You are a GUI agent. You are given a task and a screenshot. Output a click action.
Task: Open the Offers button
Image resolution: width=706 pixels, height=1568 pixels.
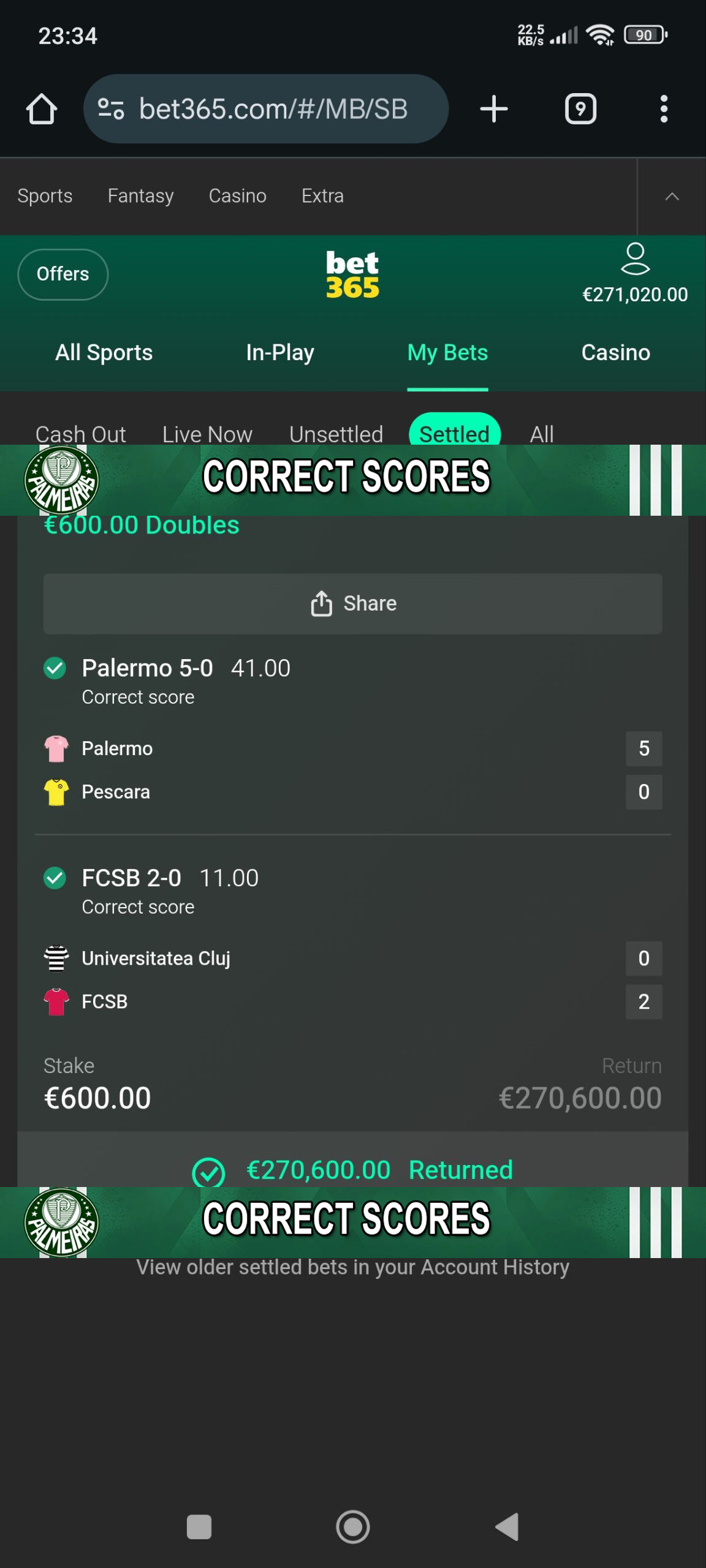point(63,274)
